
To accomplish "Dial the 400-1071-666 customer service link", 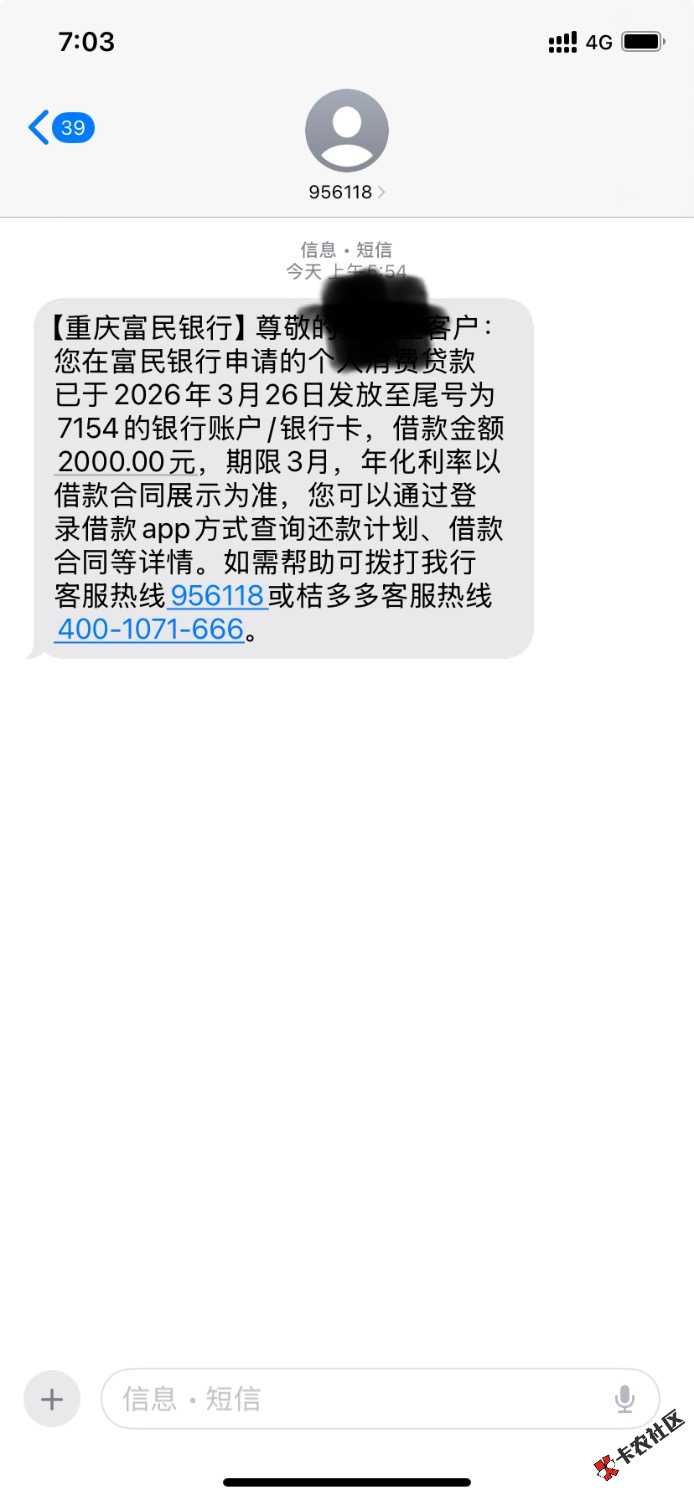I will (150, 629).
